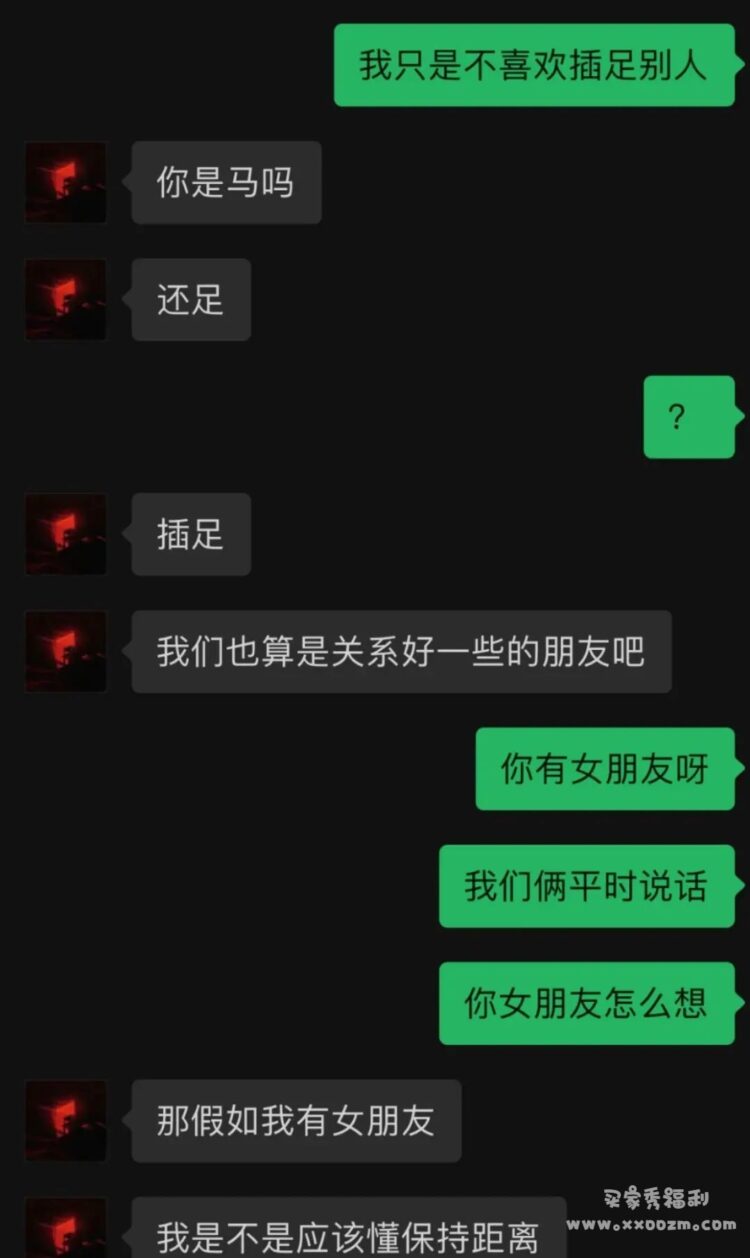Tap avatar beside 我们也算是关系好一些的朋友吧

coord(66,651)
